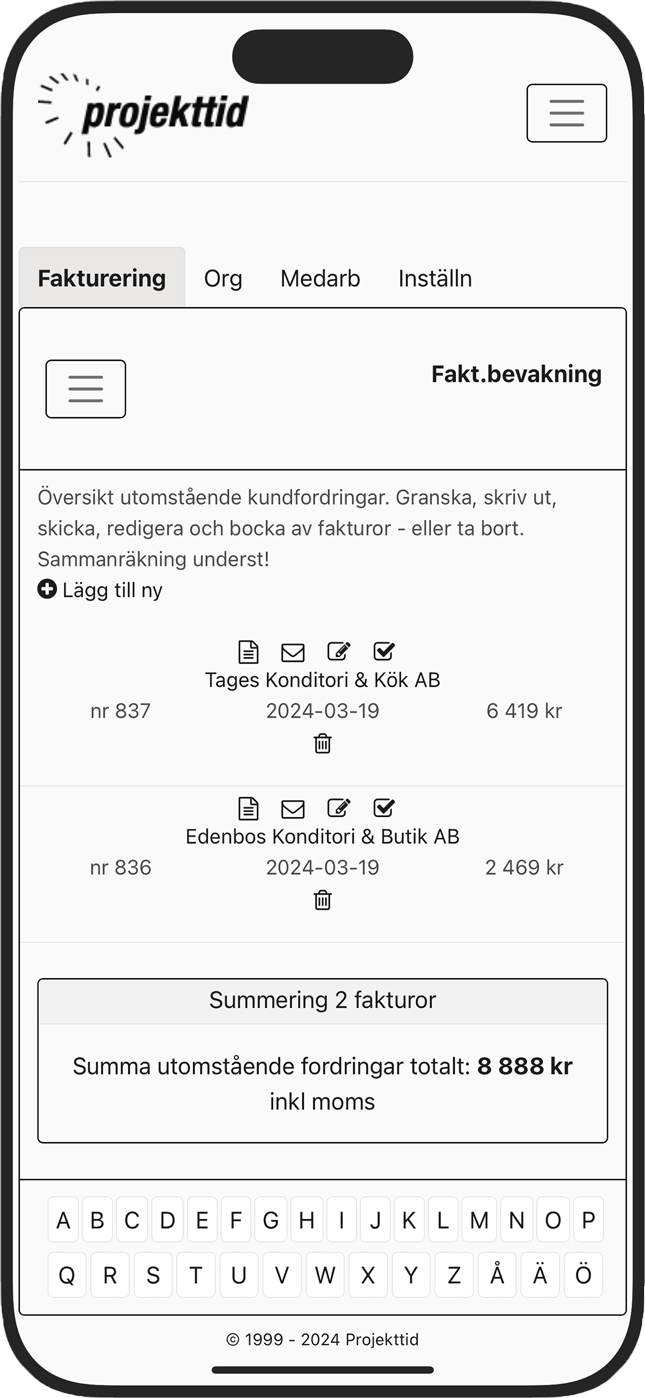Viewport: 645px width, 1398px height.
Task: Edit the Tages Konditori & Kök invoice
Action: [339, 652]
